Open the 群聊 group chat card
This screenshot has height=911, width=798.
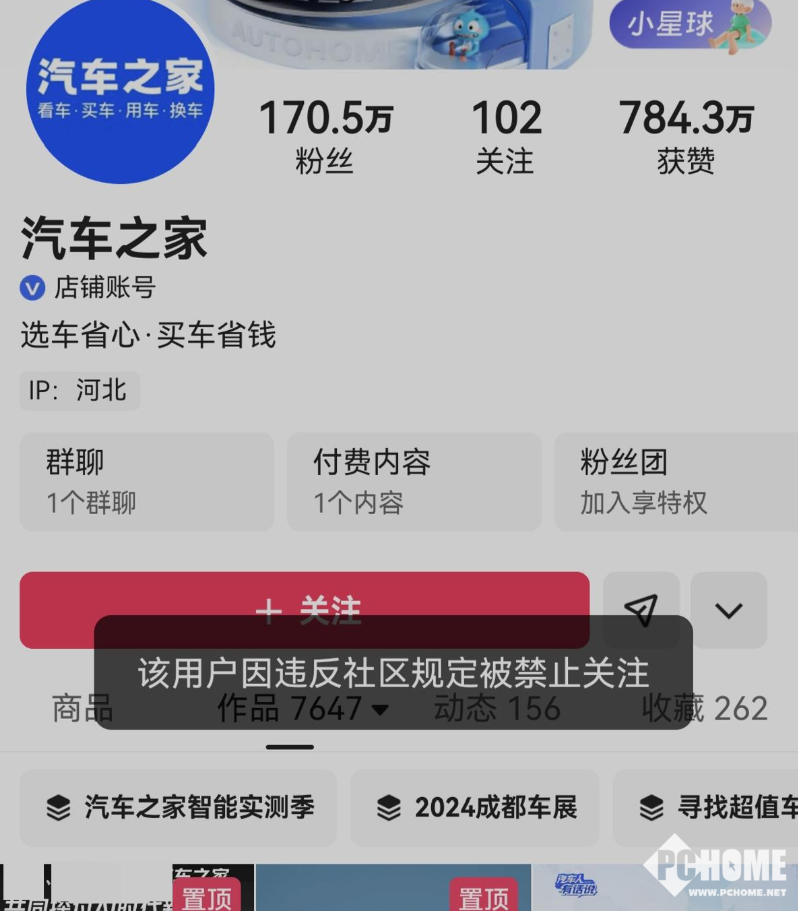coord(146,481)
